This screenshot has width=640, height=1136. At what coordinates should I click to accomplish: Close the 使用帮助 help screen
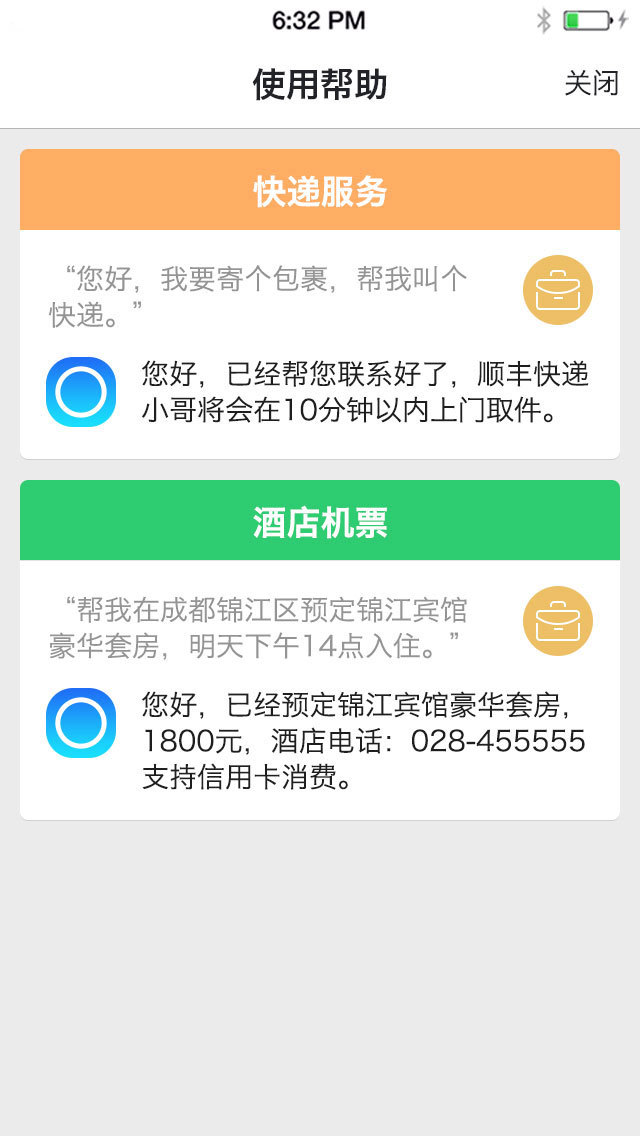(x=591, y=84)
